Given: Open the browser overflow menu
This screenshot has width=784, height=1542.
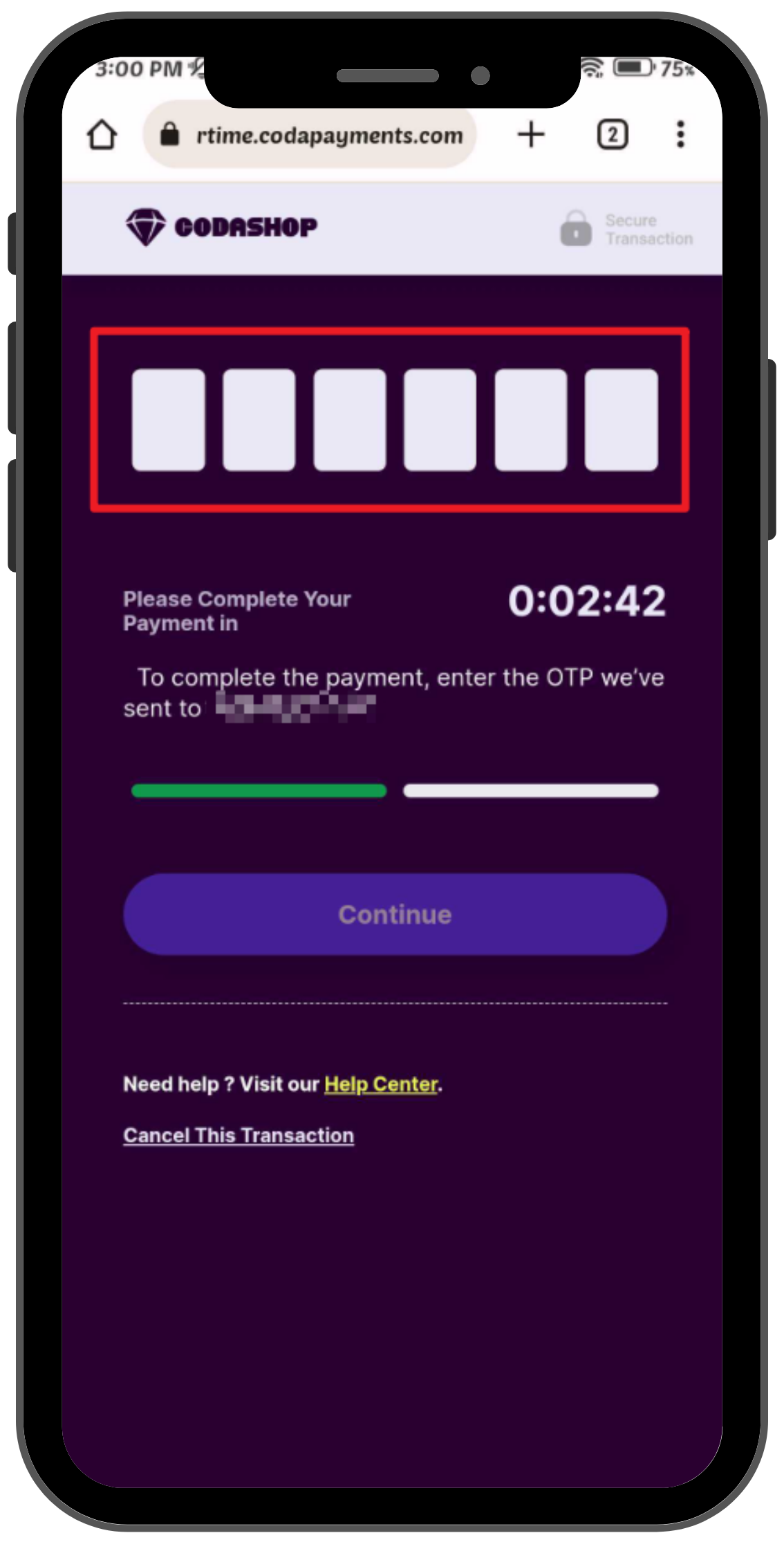Looking at the screenshot, I should (680, 134).
